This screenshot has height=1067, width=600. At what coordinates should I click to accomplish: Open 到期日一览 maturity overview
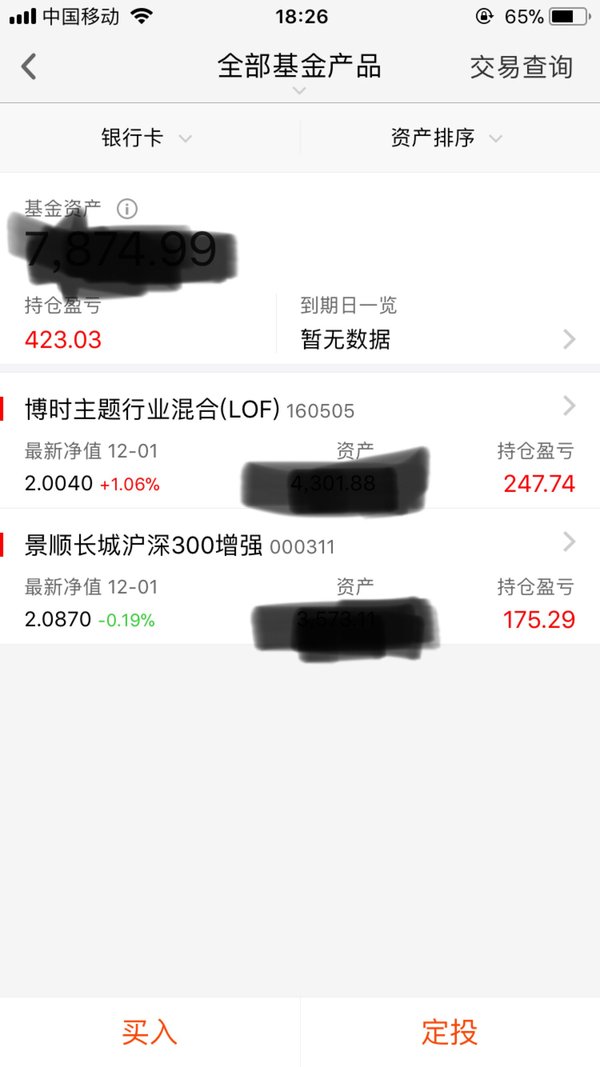pyautogui.click(x=438, y=325)
